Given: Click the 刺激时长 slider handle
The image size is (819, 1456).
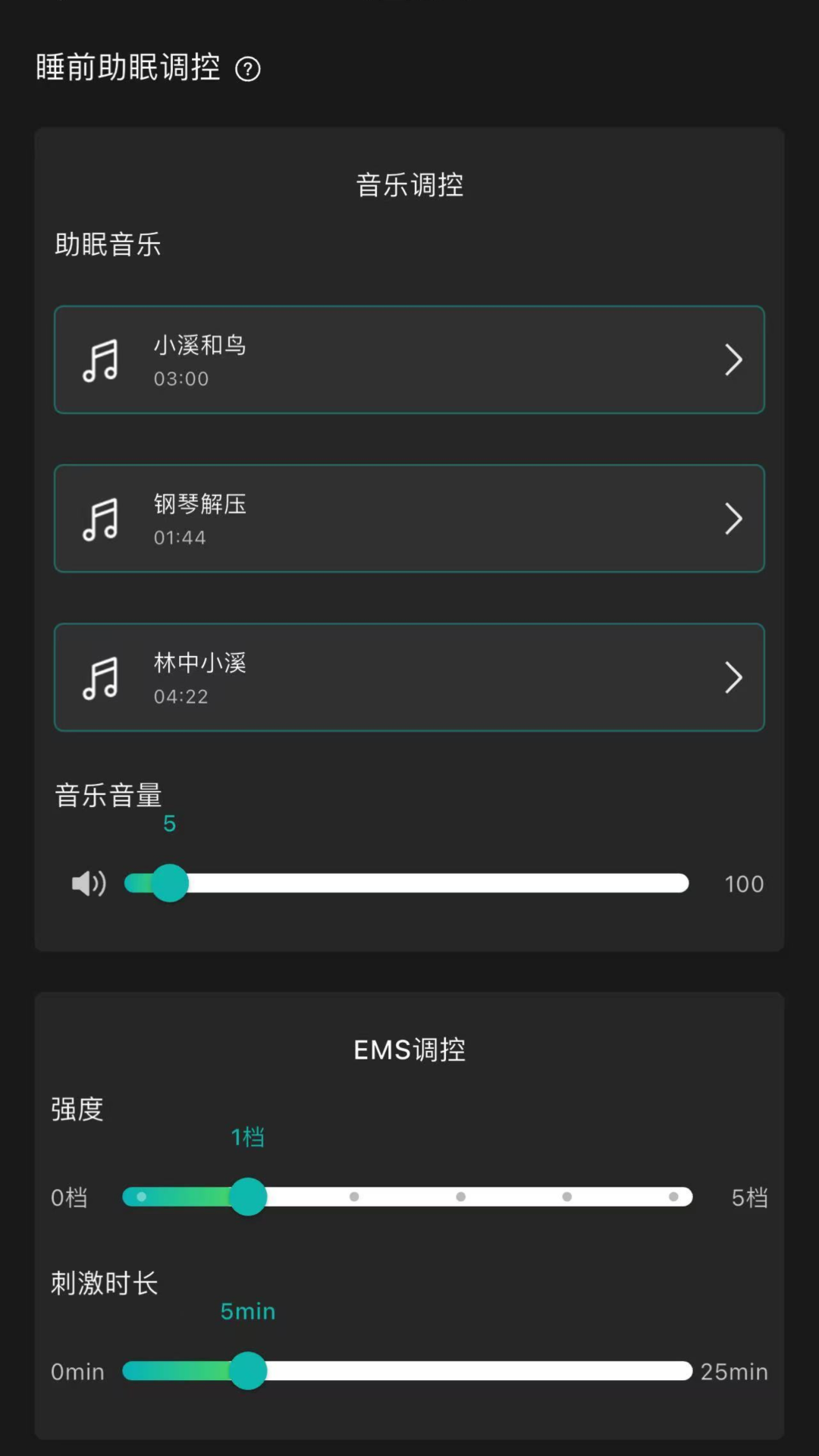Looking at the screenshot, I should (x=247, y=1371).
